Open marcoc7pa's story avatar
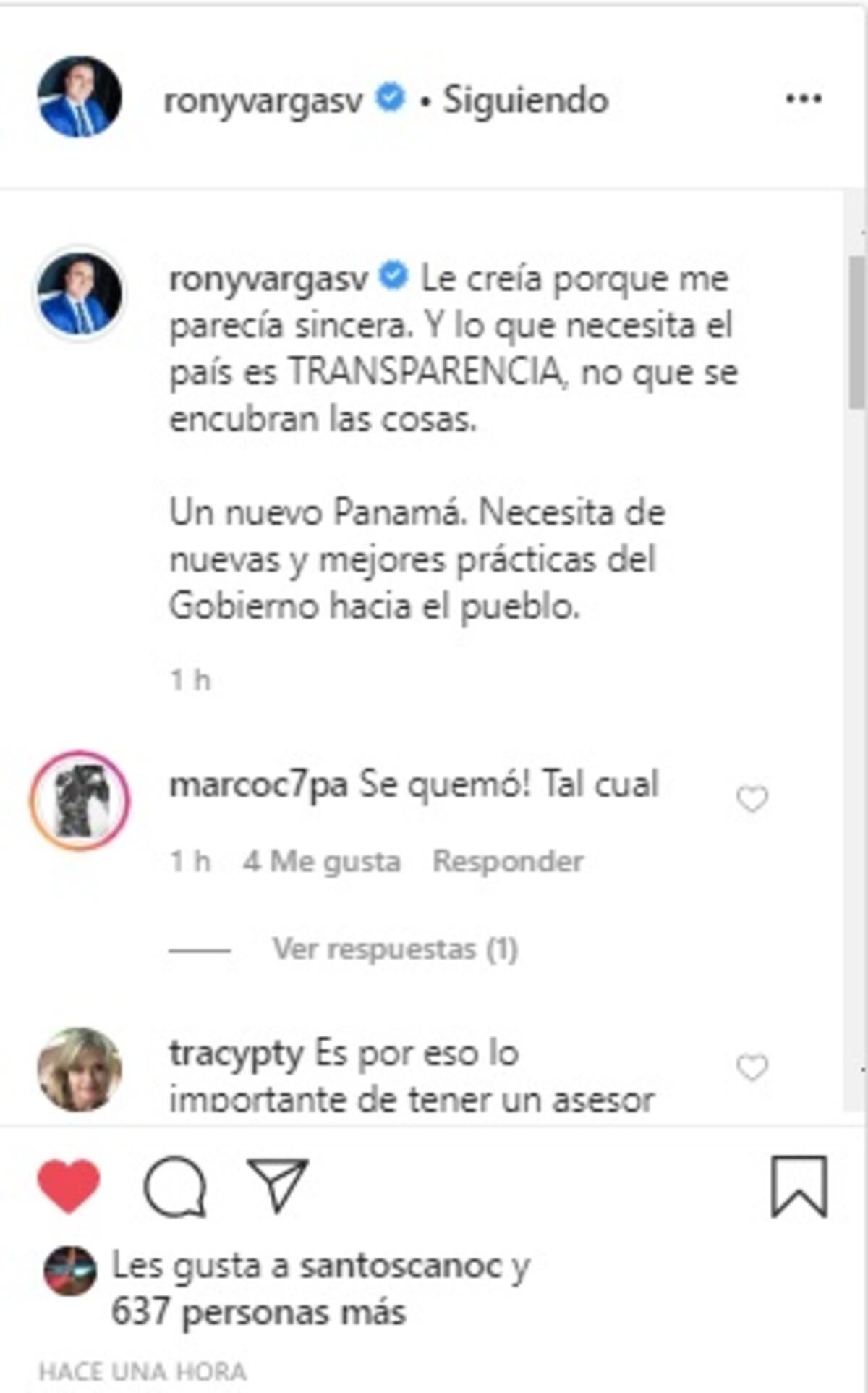The image size is (868, 1393). 80,800
